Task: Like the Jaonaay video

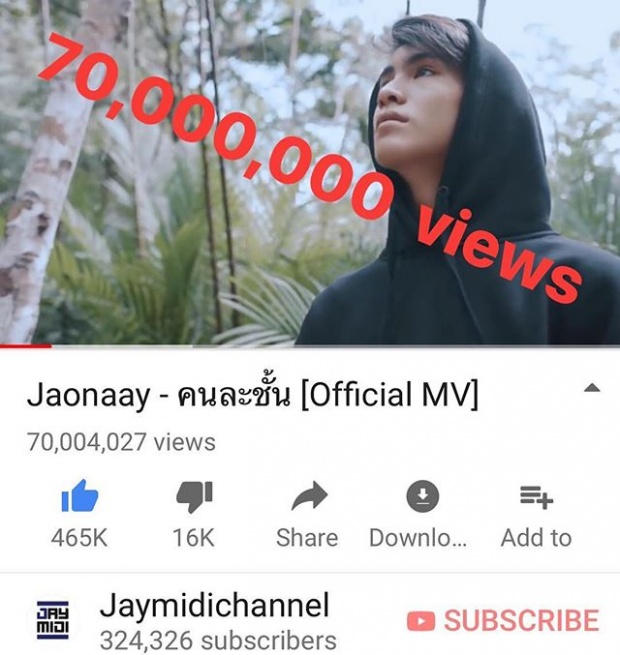Action: pyautogui.click(x=79, y=497)
